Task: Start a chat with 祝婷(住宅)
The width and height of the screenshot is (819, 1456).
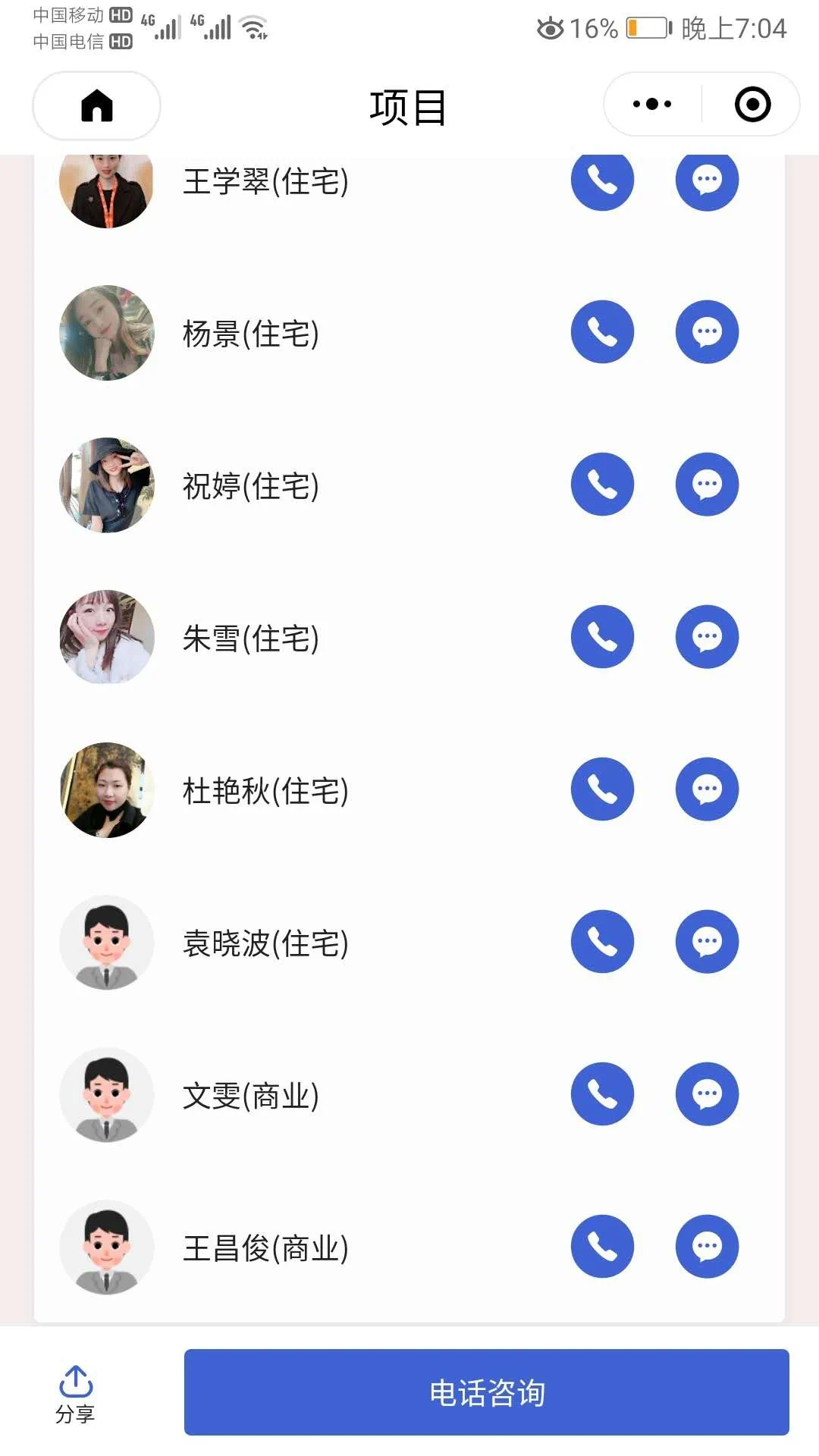Action: tap(707, 485)
